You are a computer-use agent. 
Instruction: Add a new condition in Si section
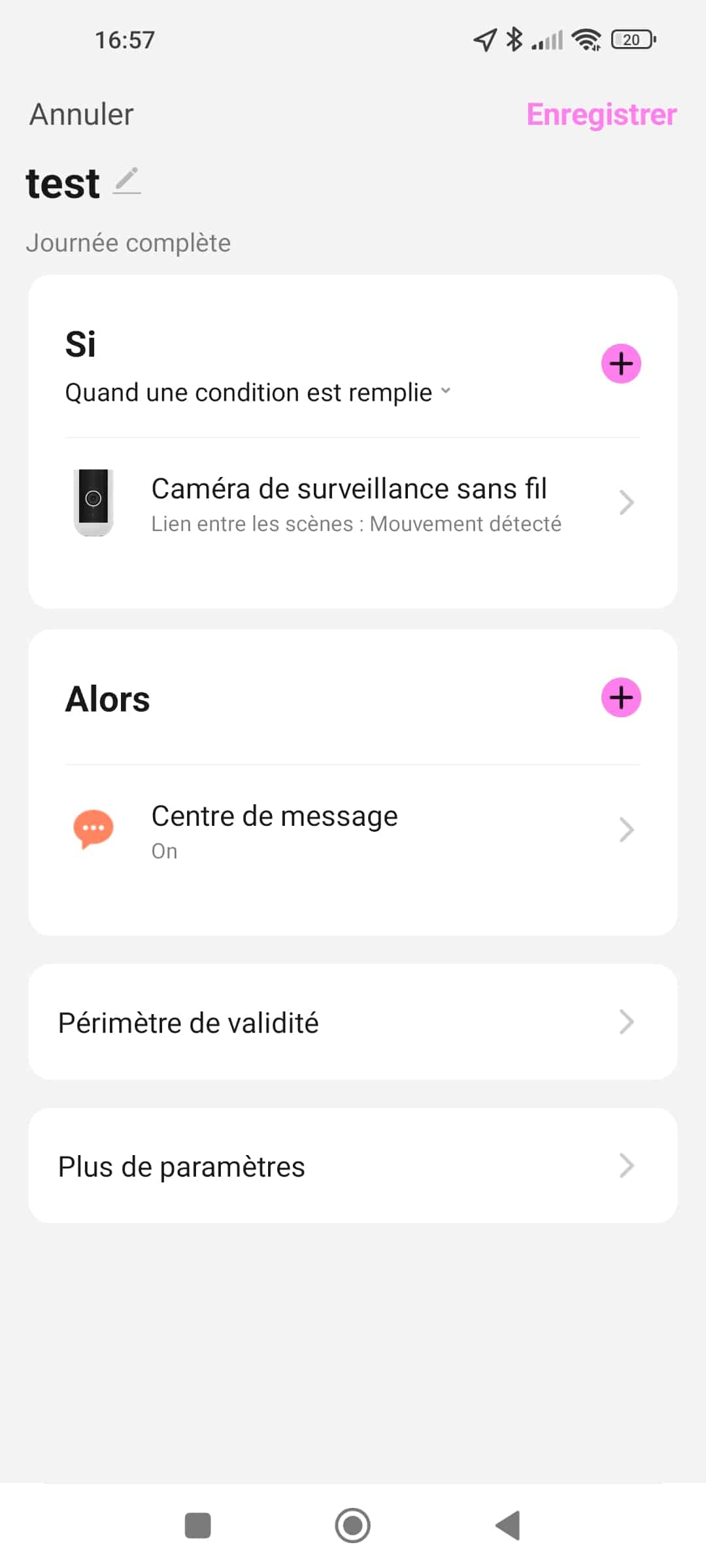tap(620, 364)
